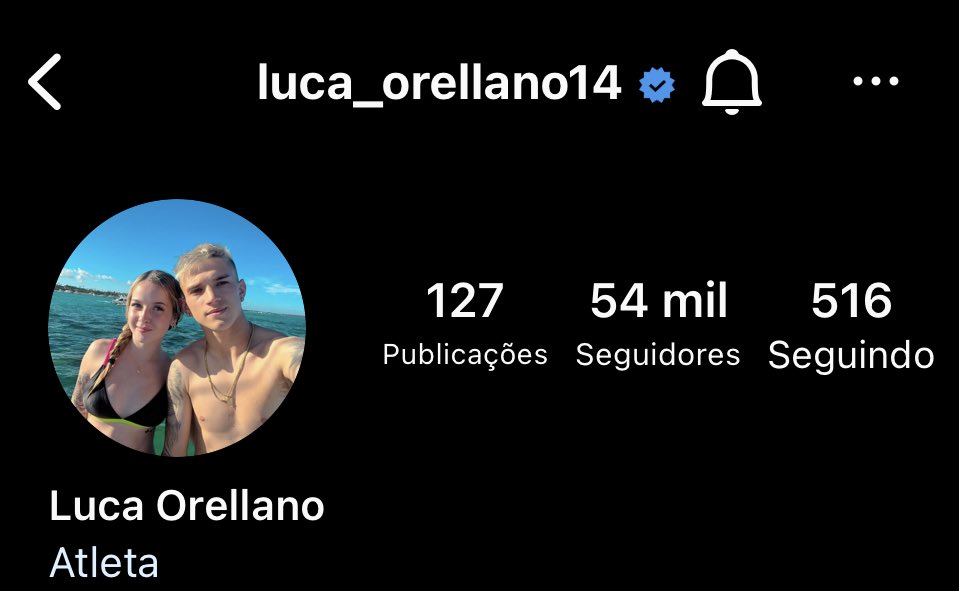Jump to the 127 Publicações
959x591 pixels.
point(465,324)
